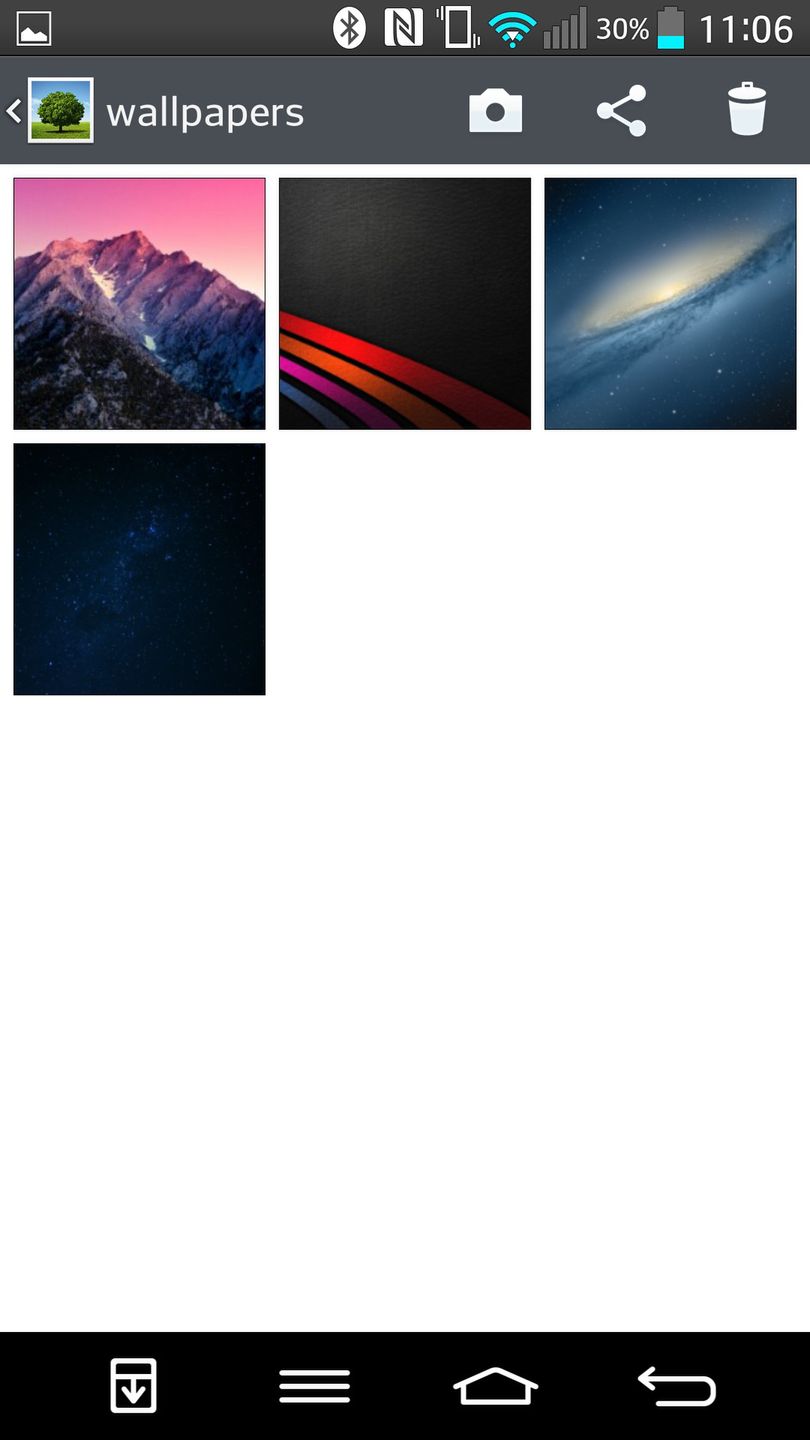Image resolution: width=810 pixels, height=1440 pixels.
Task: Tap the system home button
Action: click(x=495, y=1386)
